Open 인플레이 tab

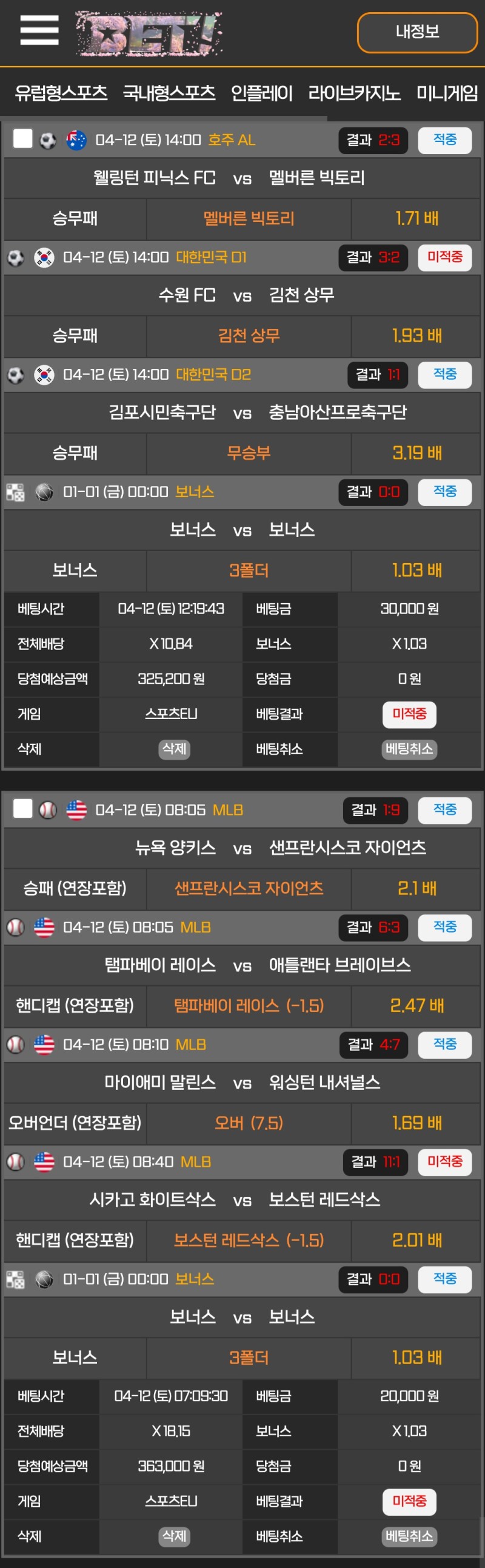click(x=261, y=93)
